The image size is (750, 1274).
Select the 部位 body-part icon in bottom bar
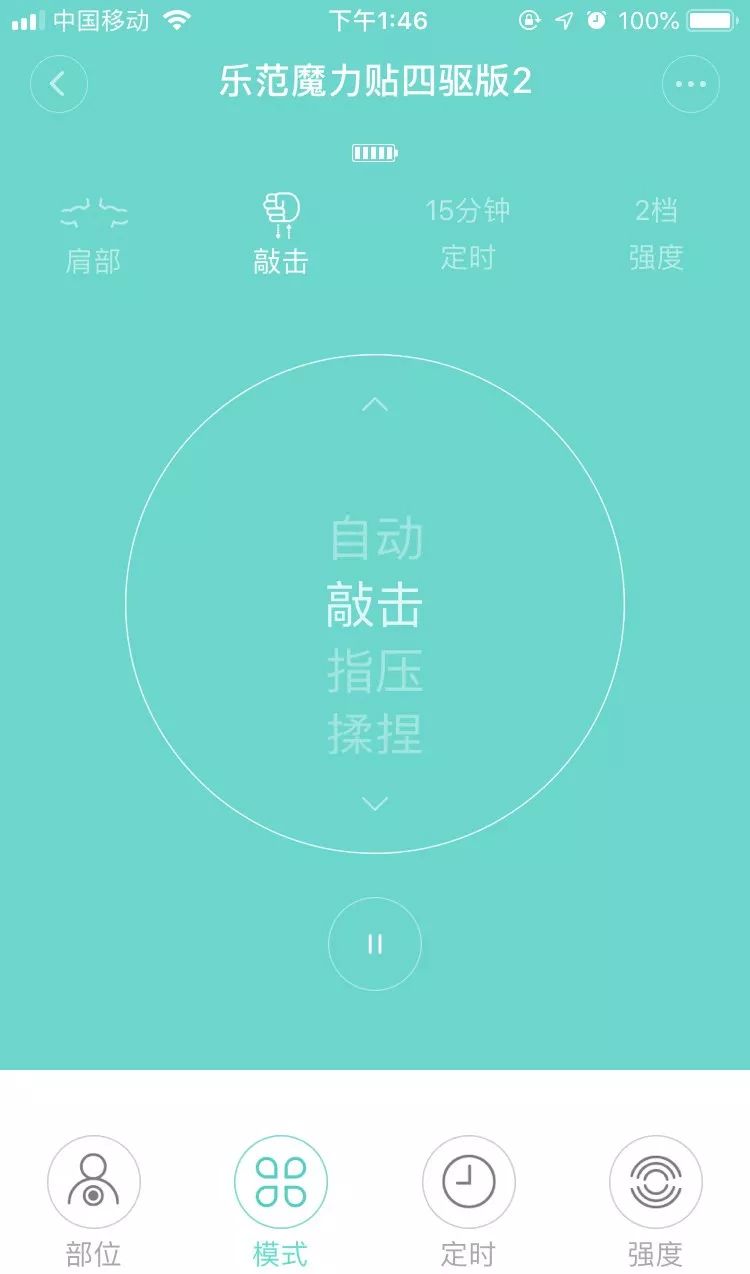pos(94,1181)
